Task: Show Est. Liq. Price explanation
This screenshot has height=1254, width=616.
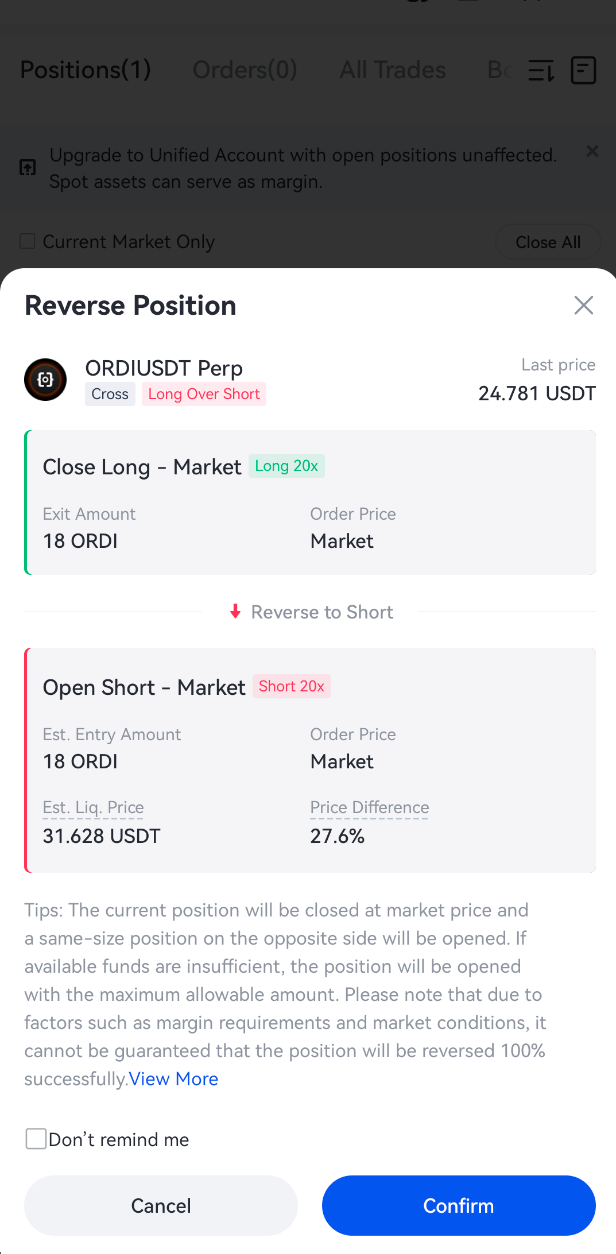Action: pyautogui.click(x=93, y=808)
